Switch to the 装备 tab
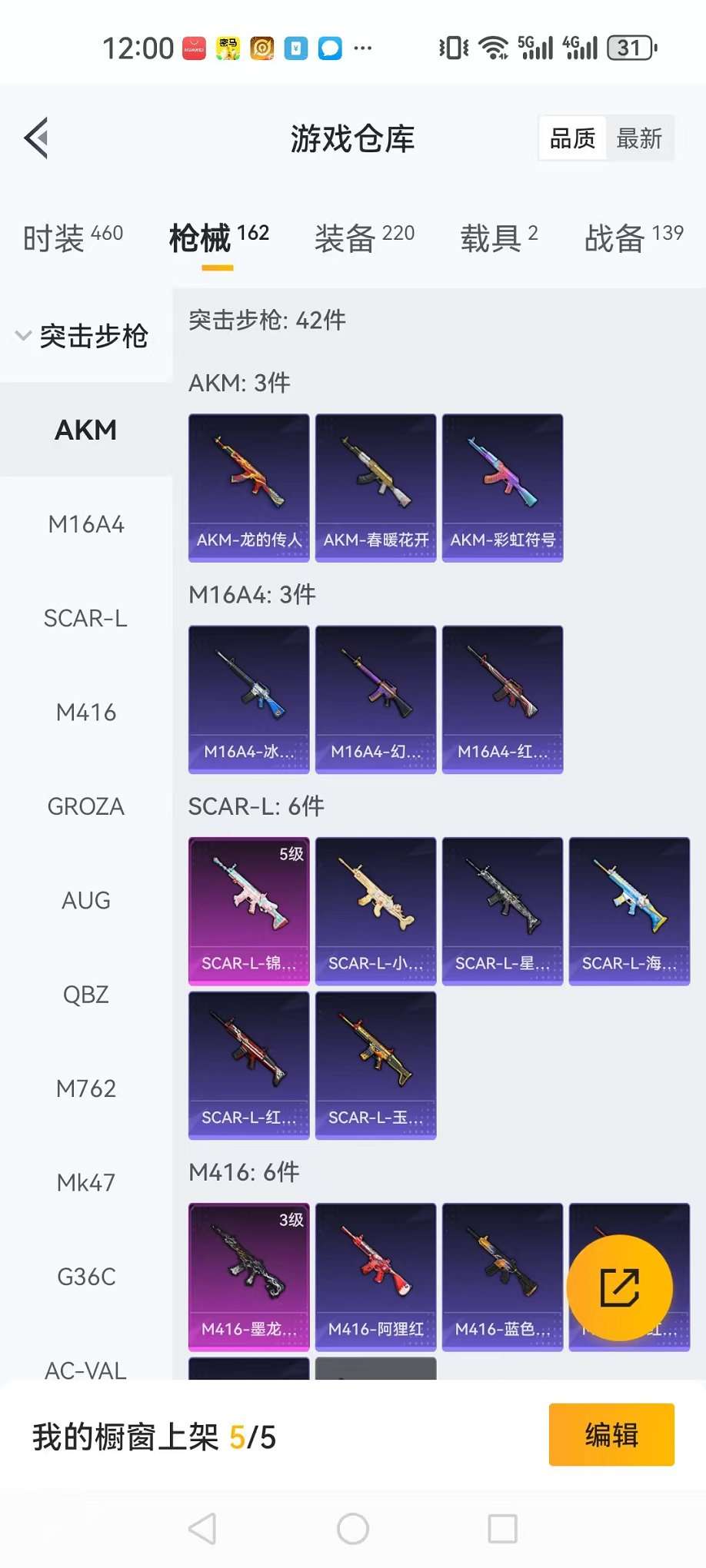The image size is (706, 1568). tap(365, 238)
